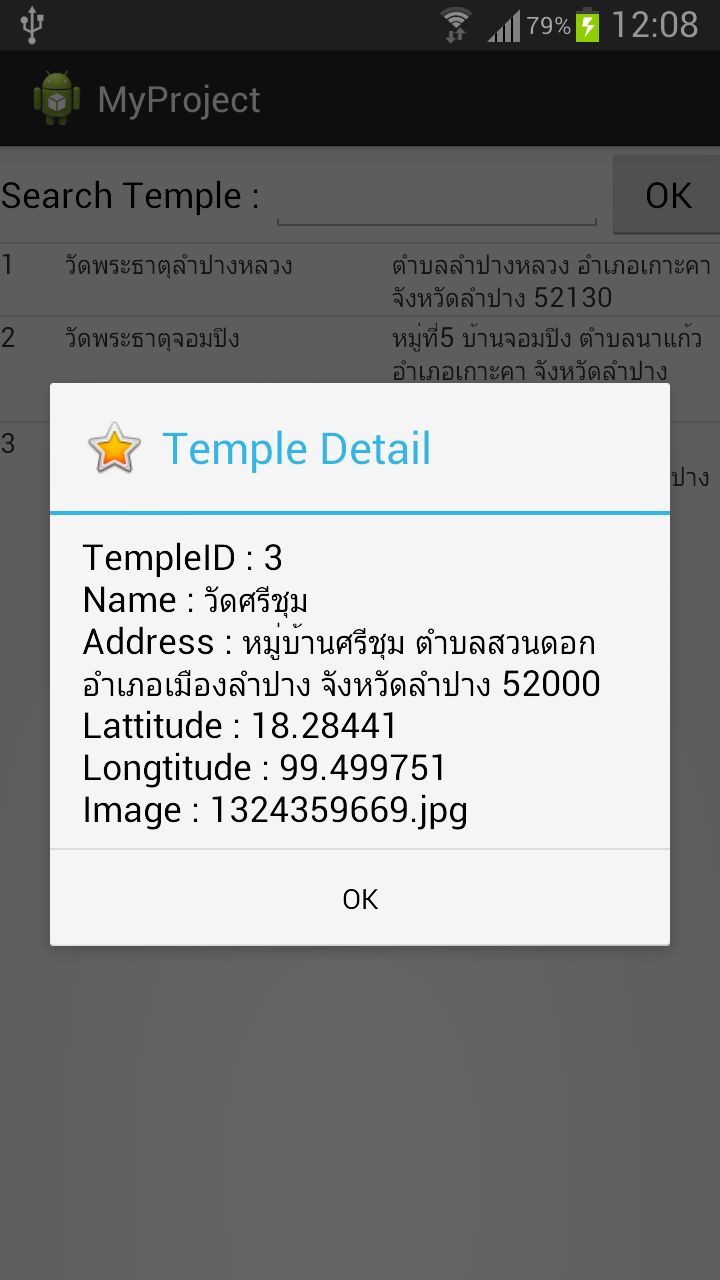Dismiss the Temple Detail dialog with OK
The height and width of the screenshot is (1280, 720).
360,898
